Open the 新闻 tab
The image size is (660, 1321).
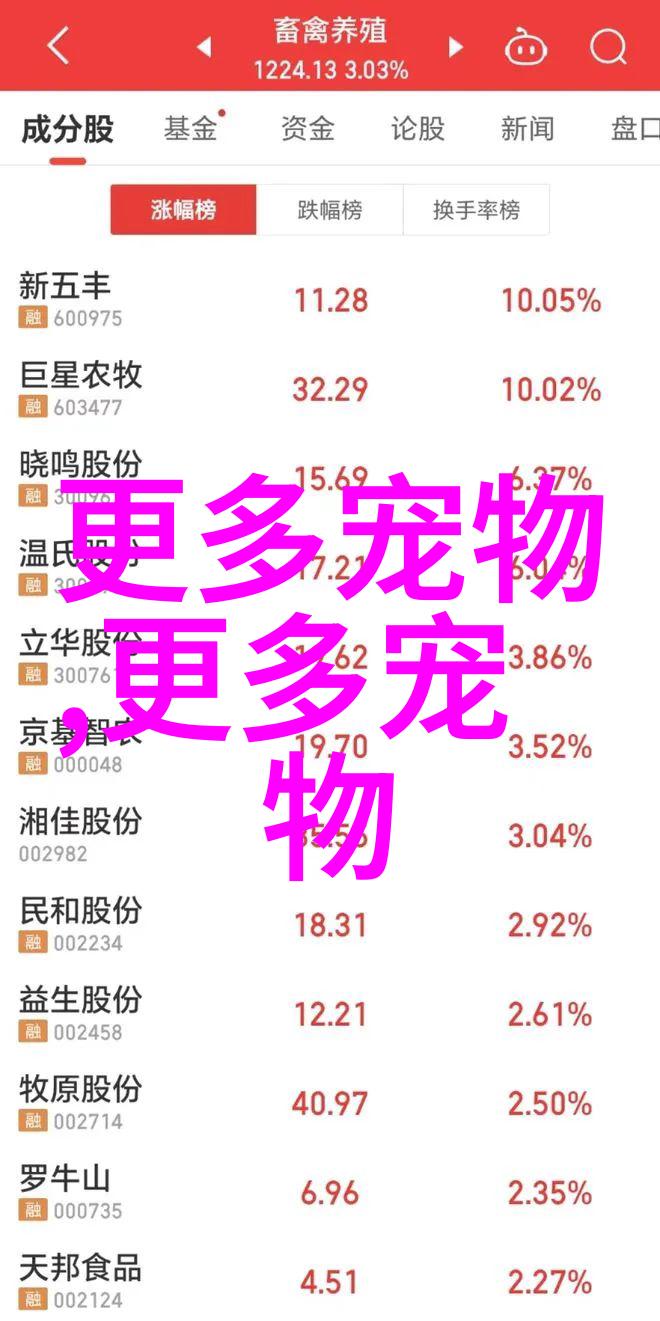[x=528, y=129]
